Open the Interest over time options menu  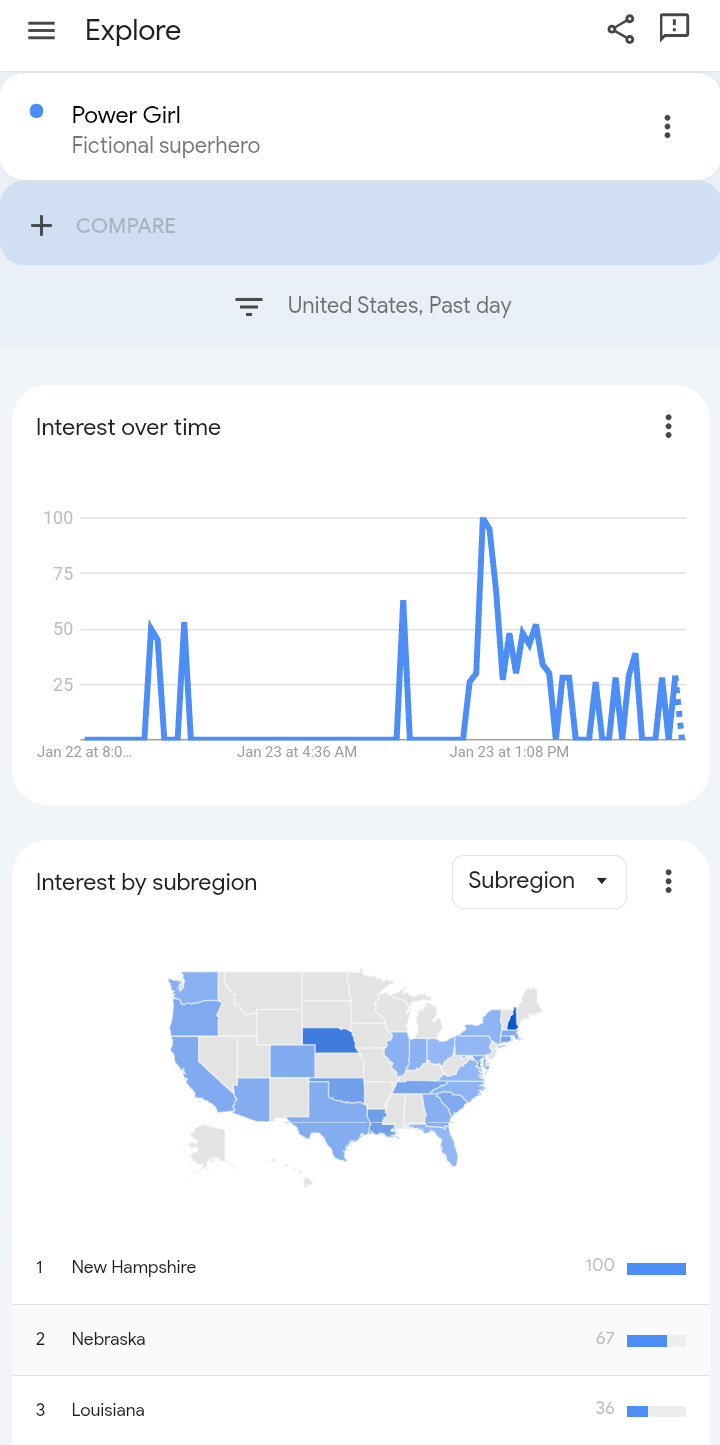point(668,427)
